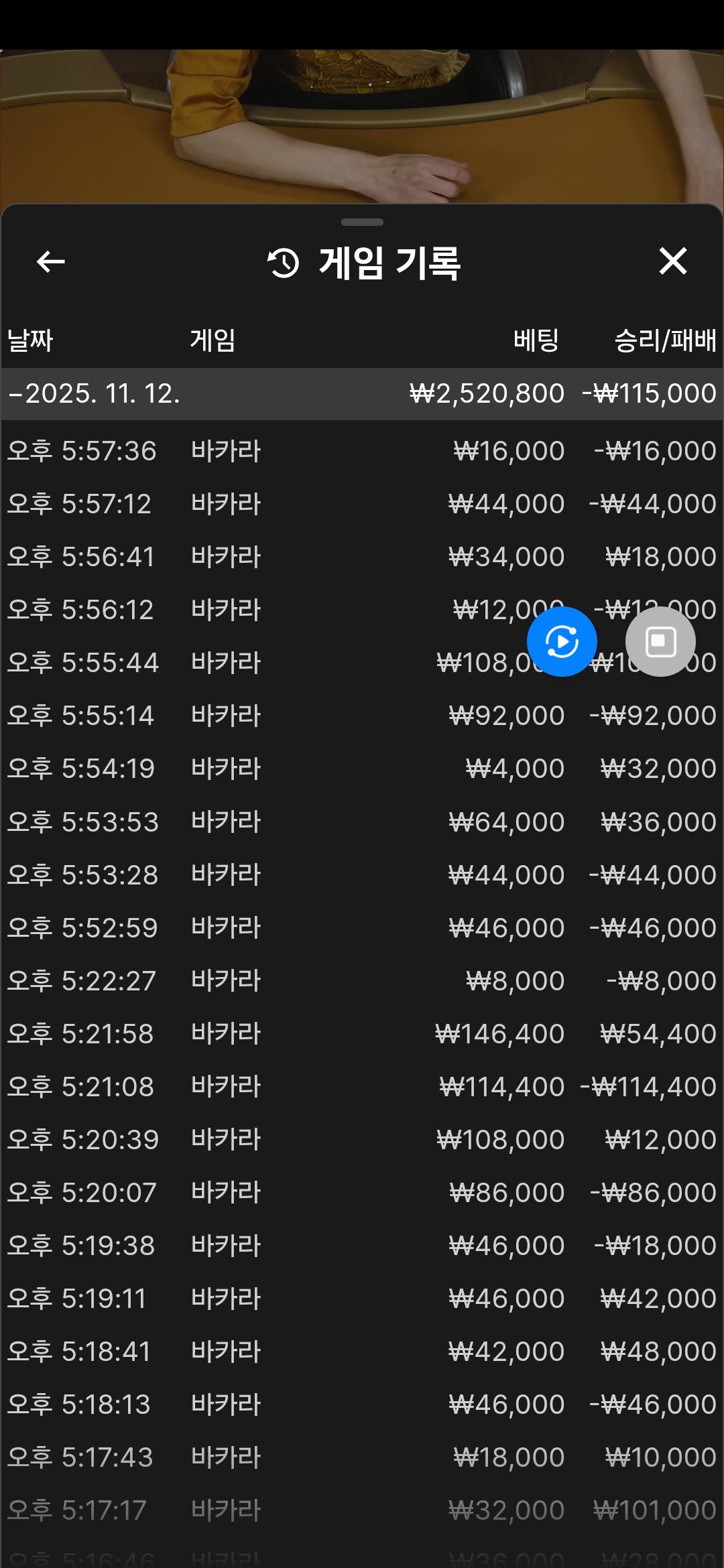Tap the blue floating replay button
Viewport: 724px width, 1568px height.
click(562, 641)
